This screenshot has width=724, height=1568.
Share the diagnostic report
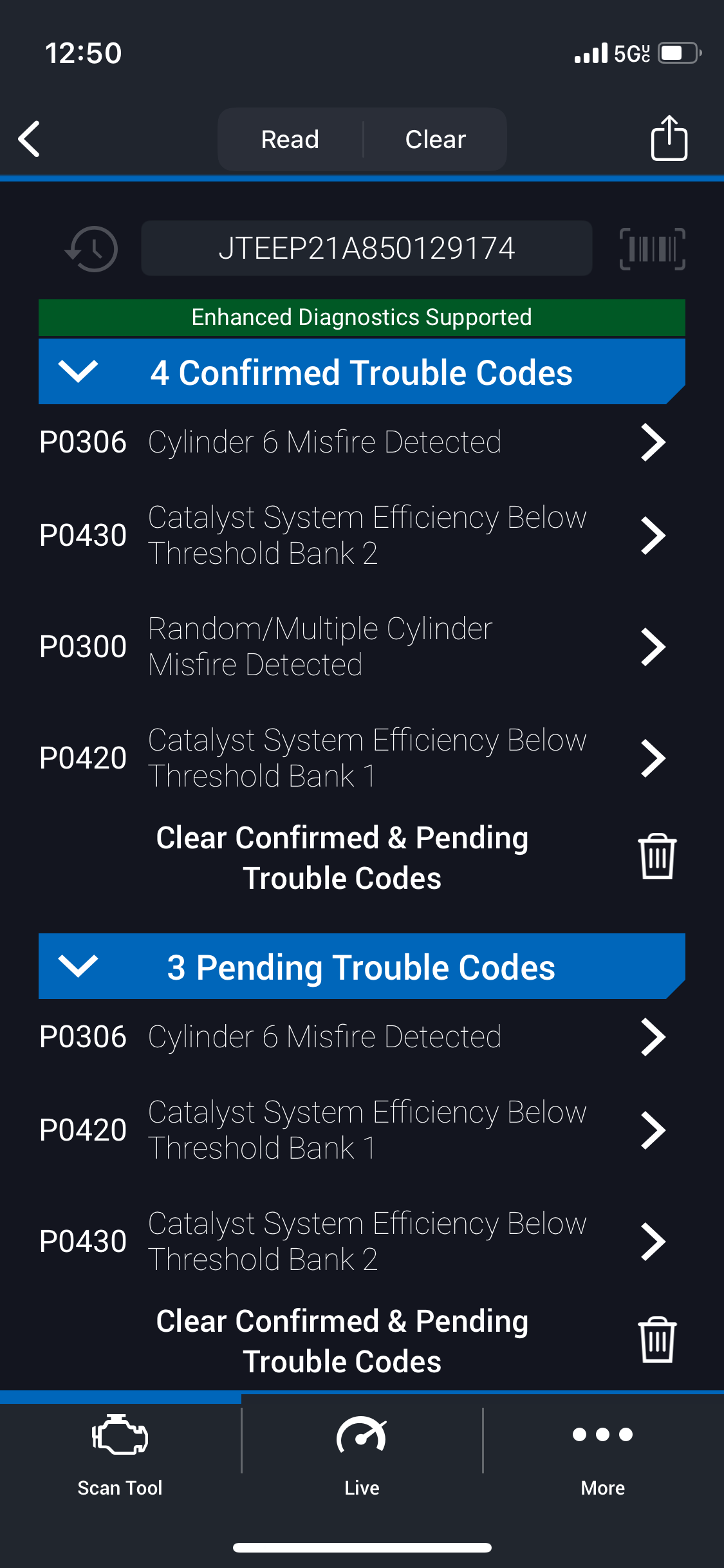click(x=669, y=138)
